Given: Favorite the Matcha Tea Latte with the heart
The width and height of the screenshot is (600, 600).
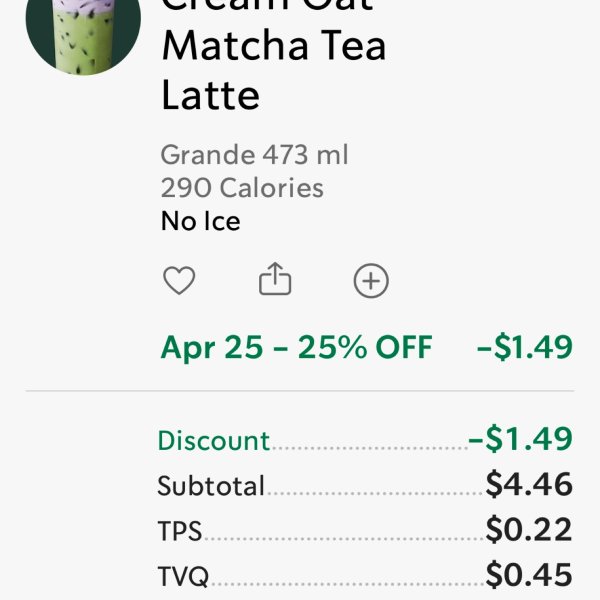Looking at the screenshot, I should [179, 282].
